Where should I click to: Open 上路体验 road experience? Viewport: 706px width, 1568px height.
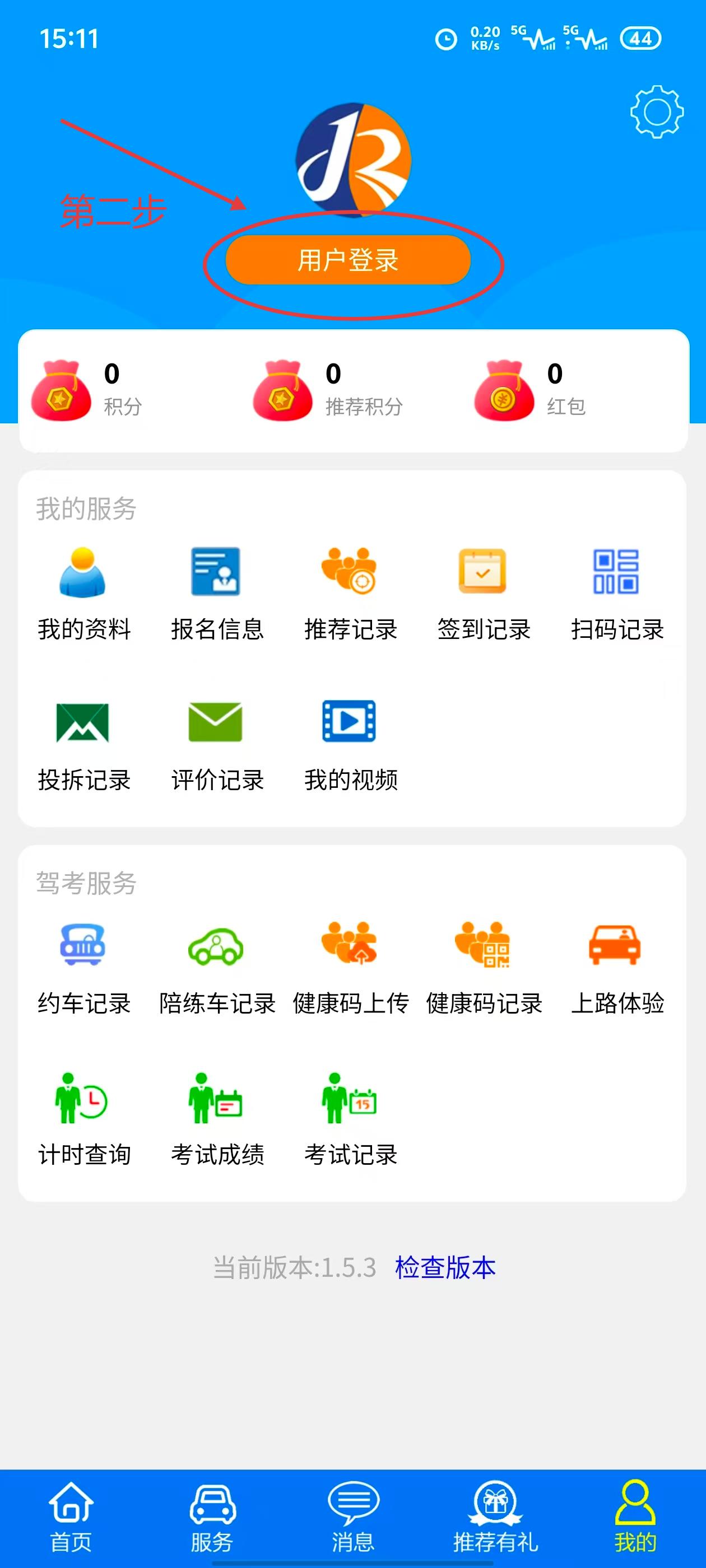pos(616,968)
